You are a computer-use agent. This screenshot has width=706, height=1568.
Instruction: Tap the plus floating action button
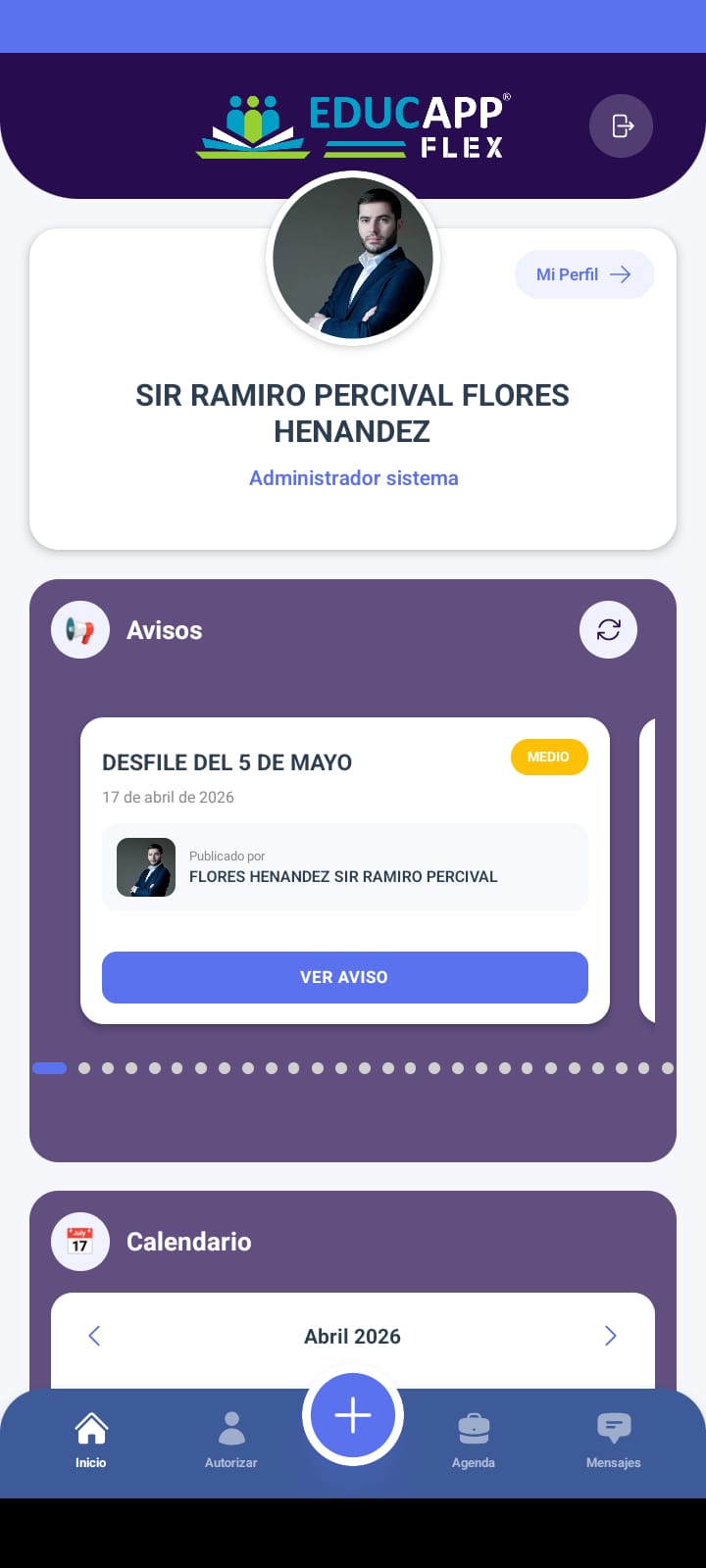click(353, 1415)
